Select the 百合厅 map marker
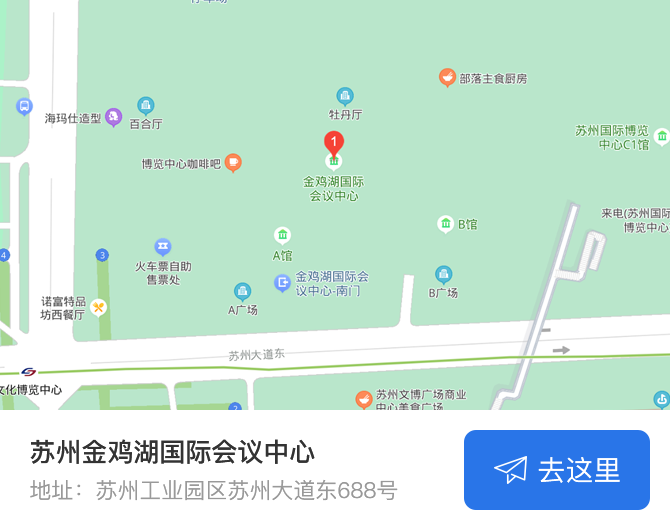Viewport: 670px width, 530px height. [x=146, y=106]
